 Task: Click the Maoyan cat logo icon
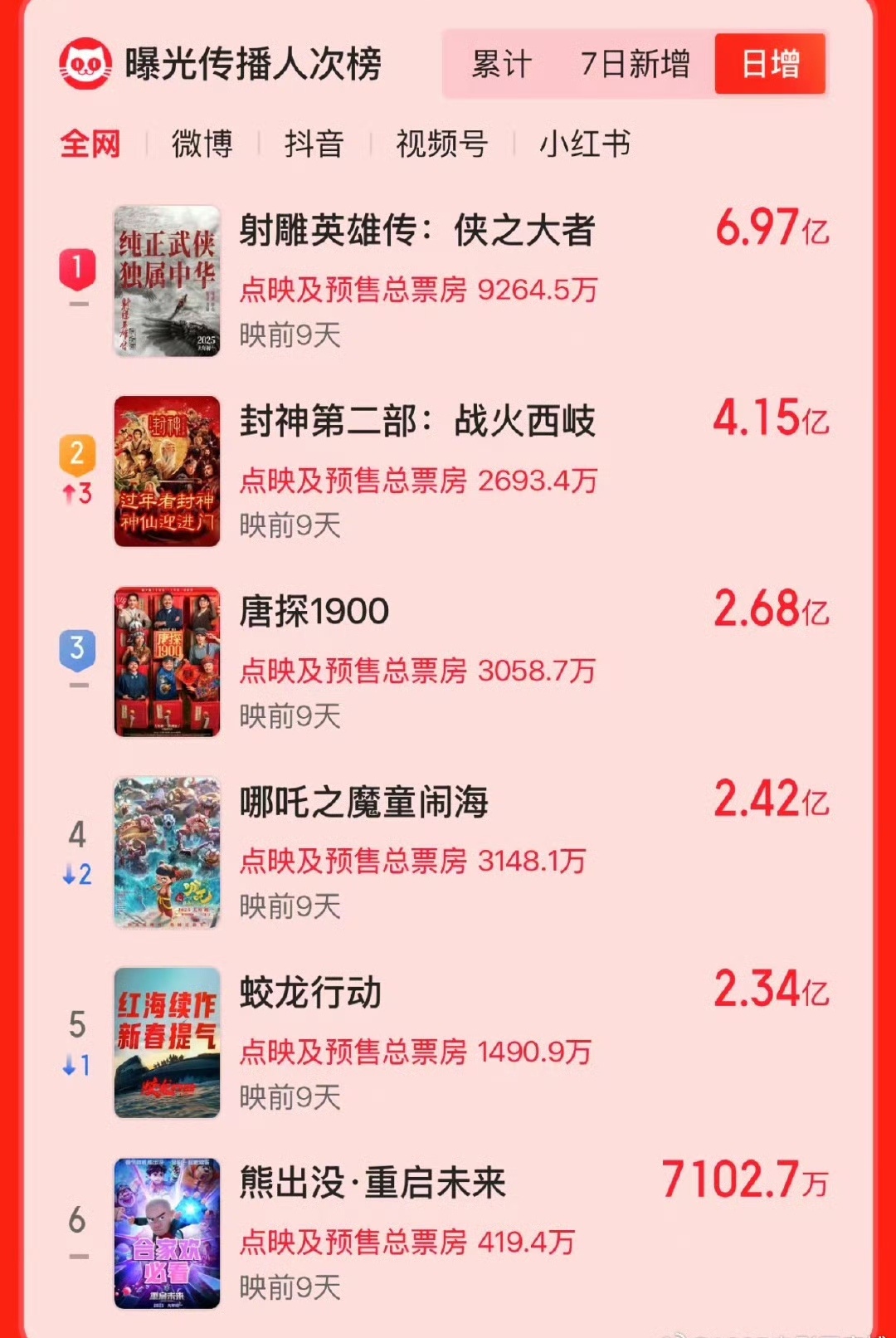click(x=85, y=61)
